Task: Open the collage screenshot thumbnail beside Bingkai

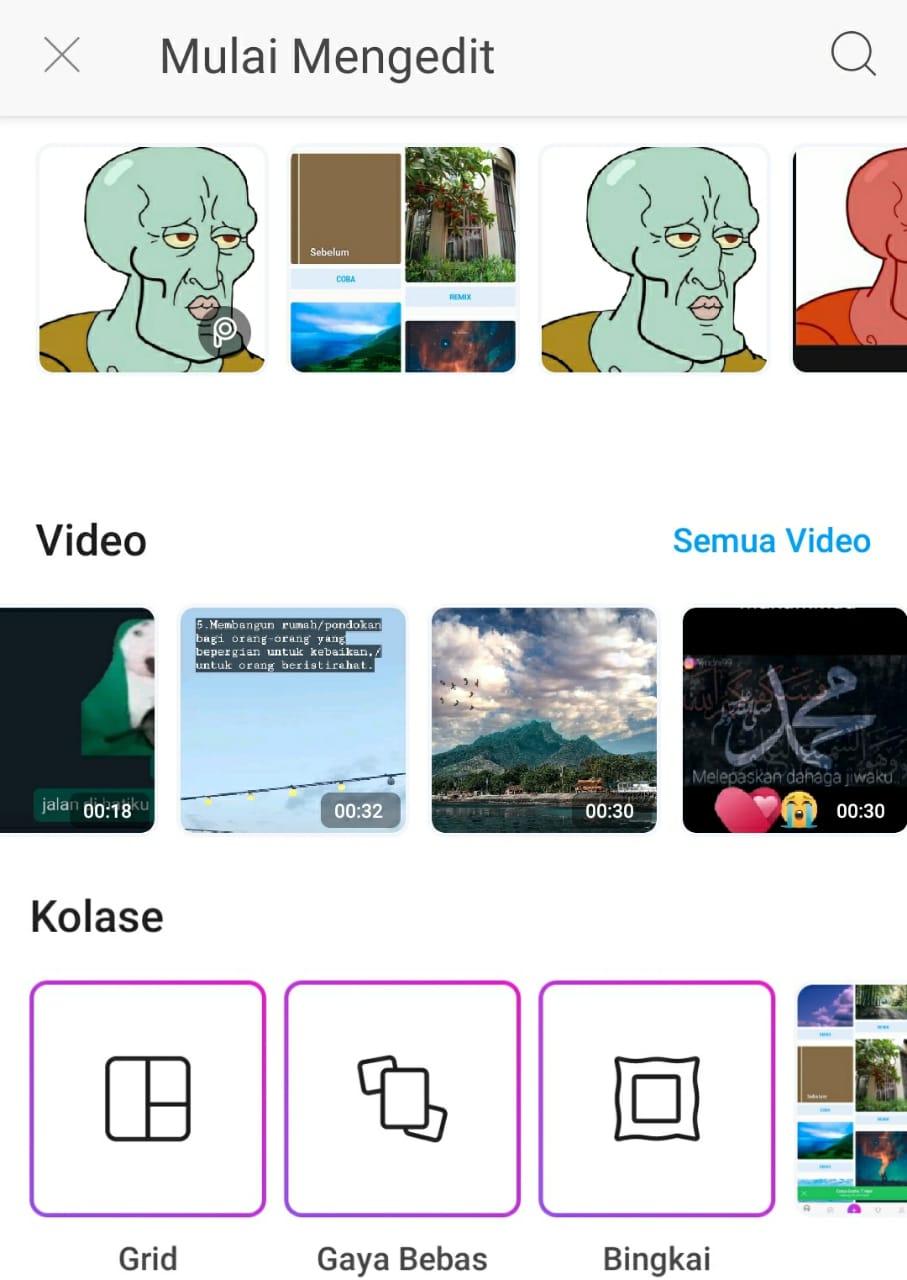Action: (852, 1098)
